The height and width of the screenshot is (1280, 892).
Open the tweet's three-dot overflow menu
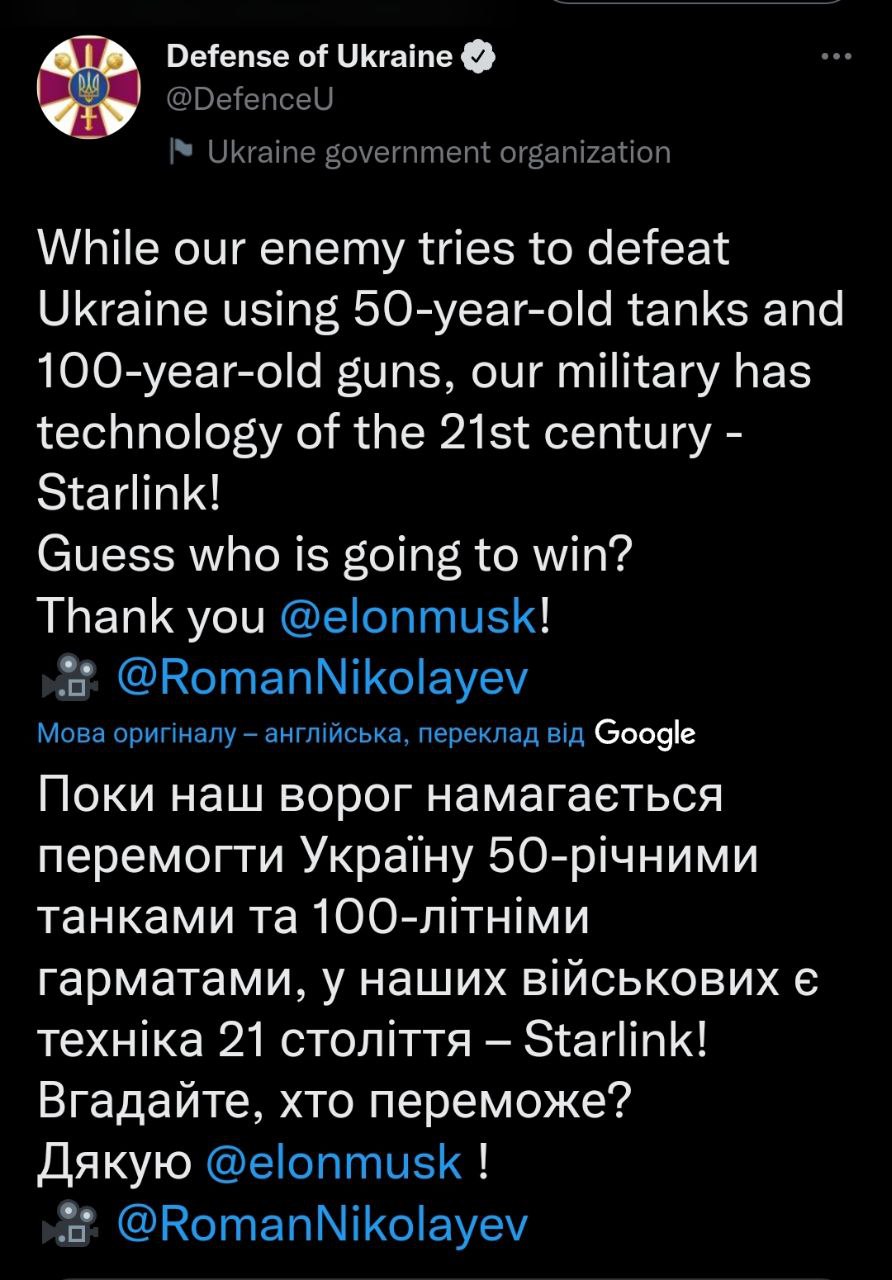click(x=835, y=57)
